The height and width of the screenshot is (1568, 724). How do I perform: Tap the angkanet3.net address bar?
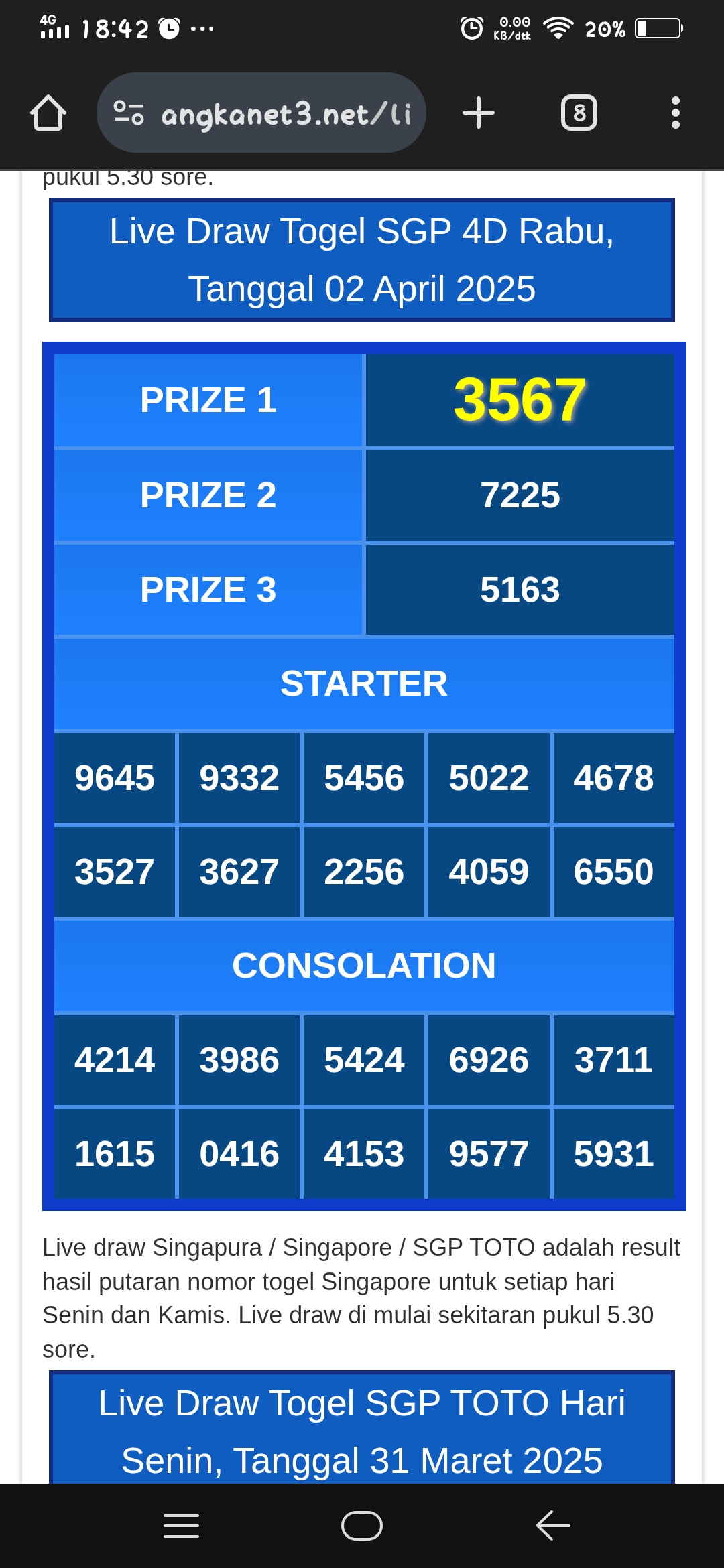[261, 113]
